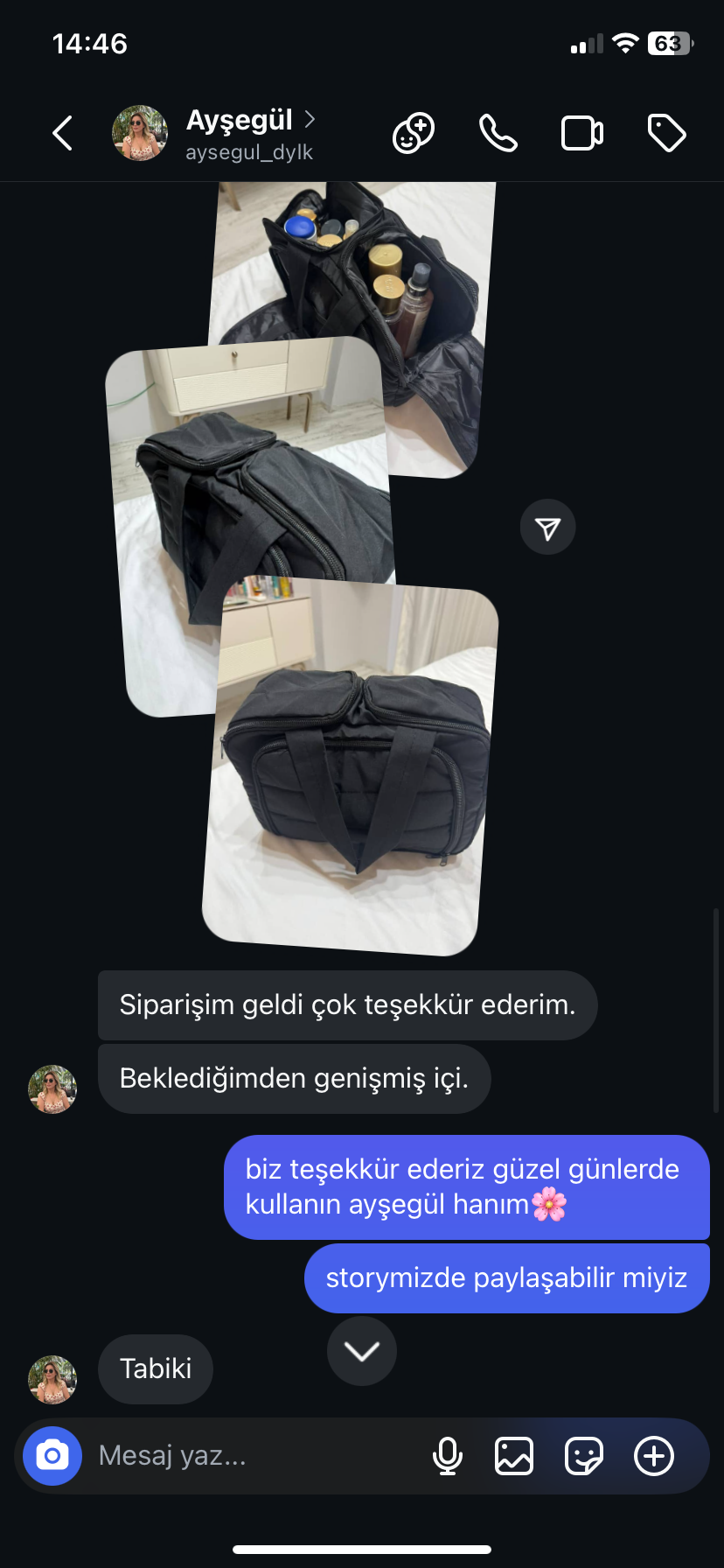724x1568 pixels.
Task: Open the sticker picker
Action: click(x=583, y=1456)
